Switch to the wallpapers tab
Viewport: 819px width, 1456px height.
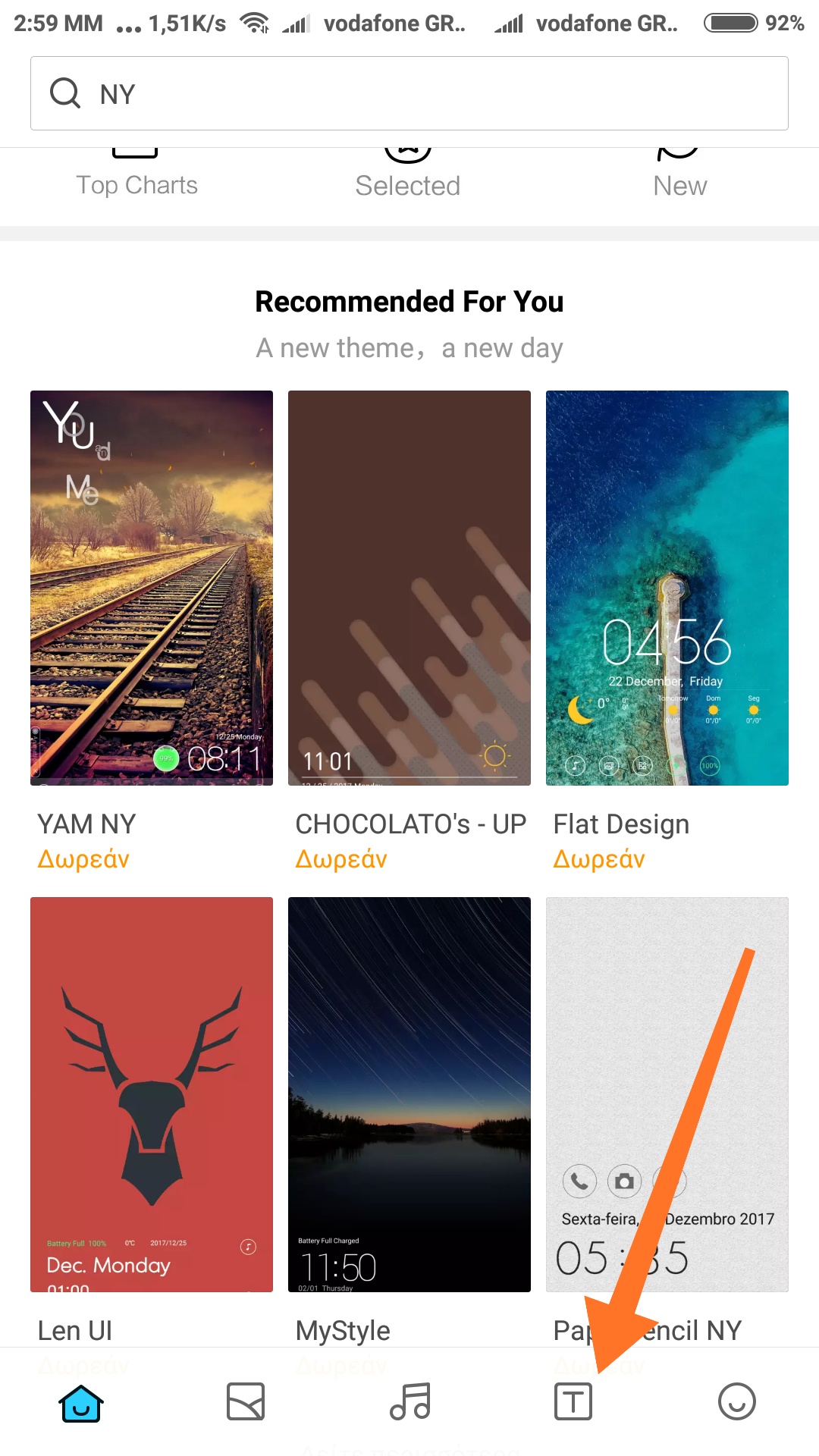[246, 1402]
